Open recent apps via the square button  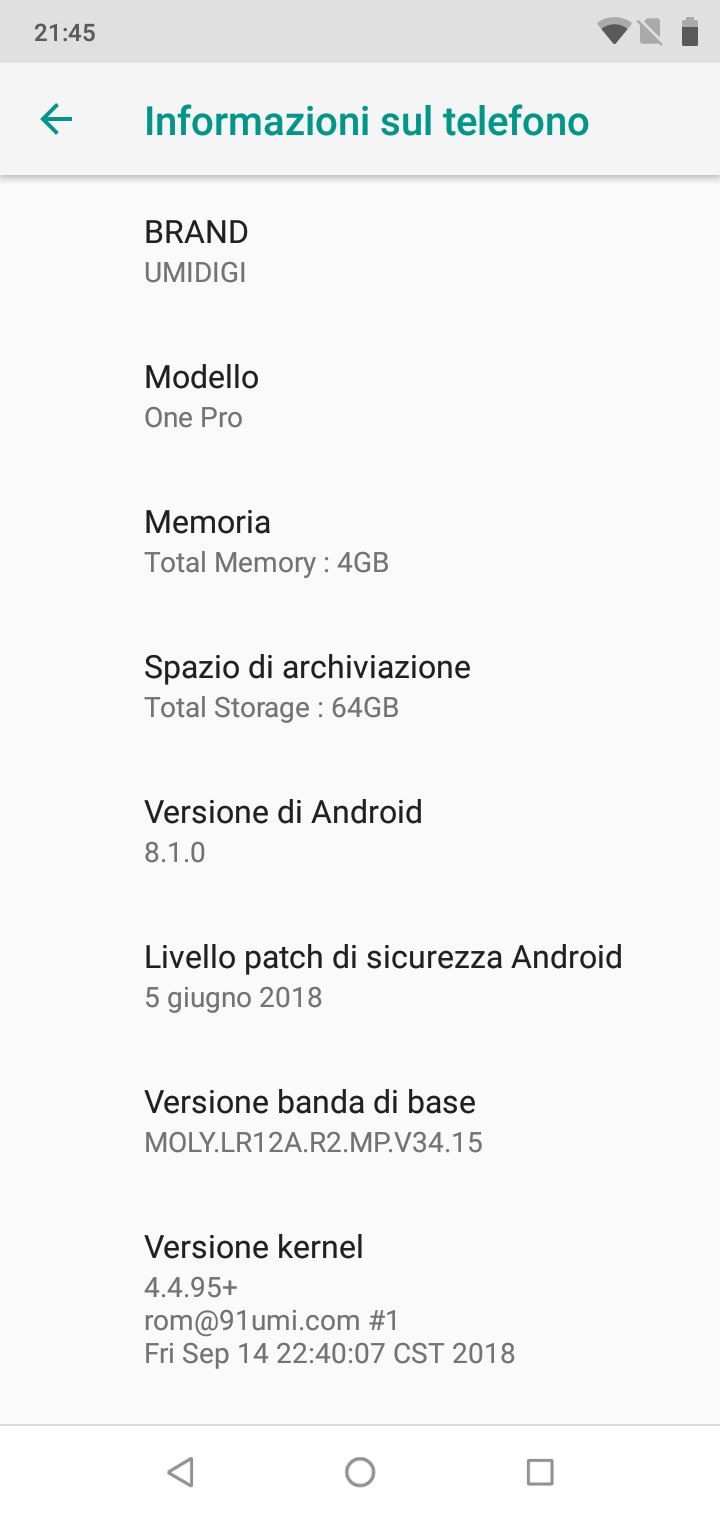click(x=540, y=1471)
